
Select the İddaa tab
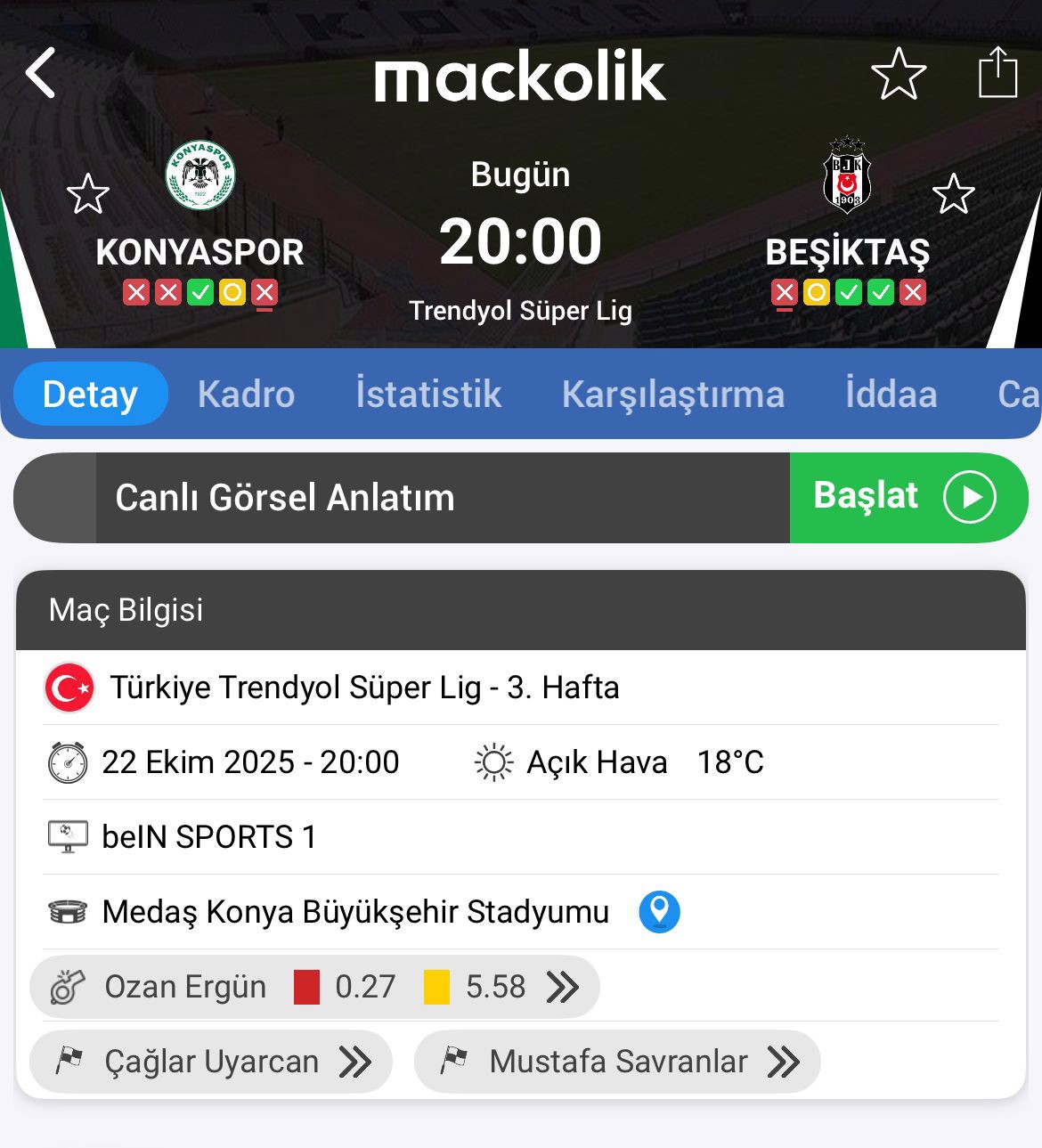pyautogui.click(x=891, y=395)
